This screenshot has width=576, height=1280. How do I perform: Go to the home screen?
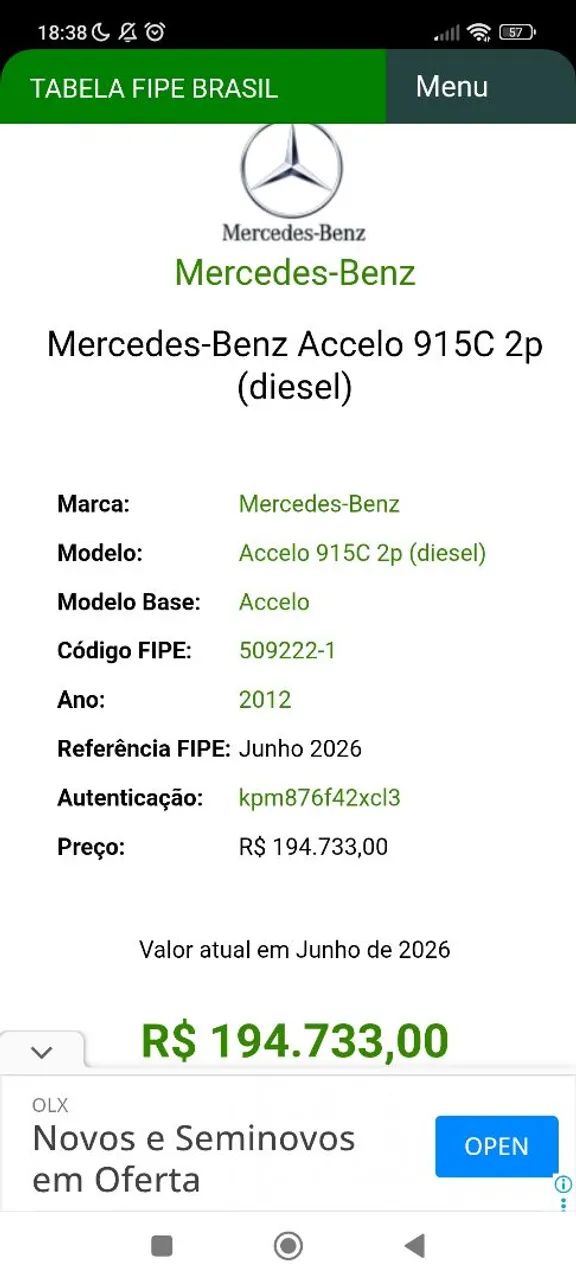pos(288,1245)
